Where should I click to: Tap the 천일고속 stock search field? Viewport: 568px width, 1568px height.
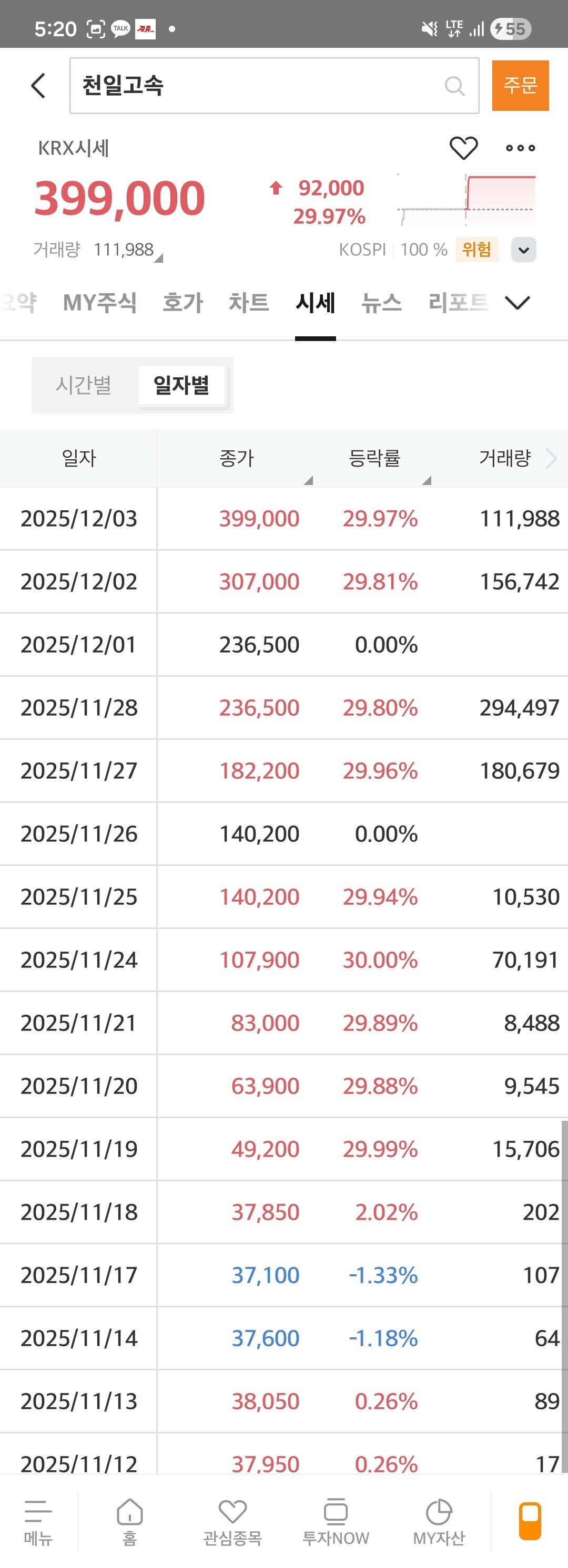256,85
